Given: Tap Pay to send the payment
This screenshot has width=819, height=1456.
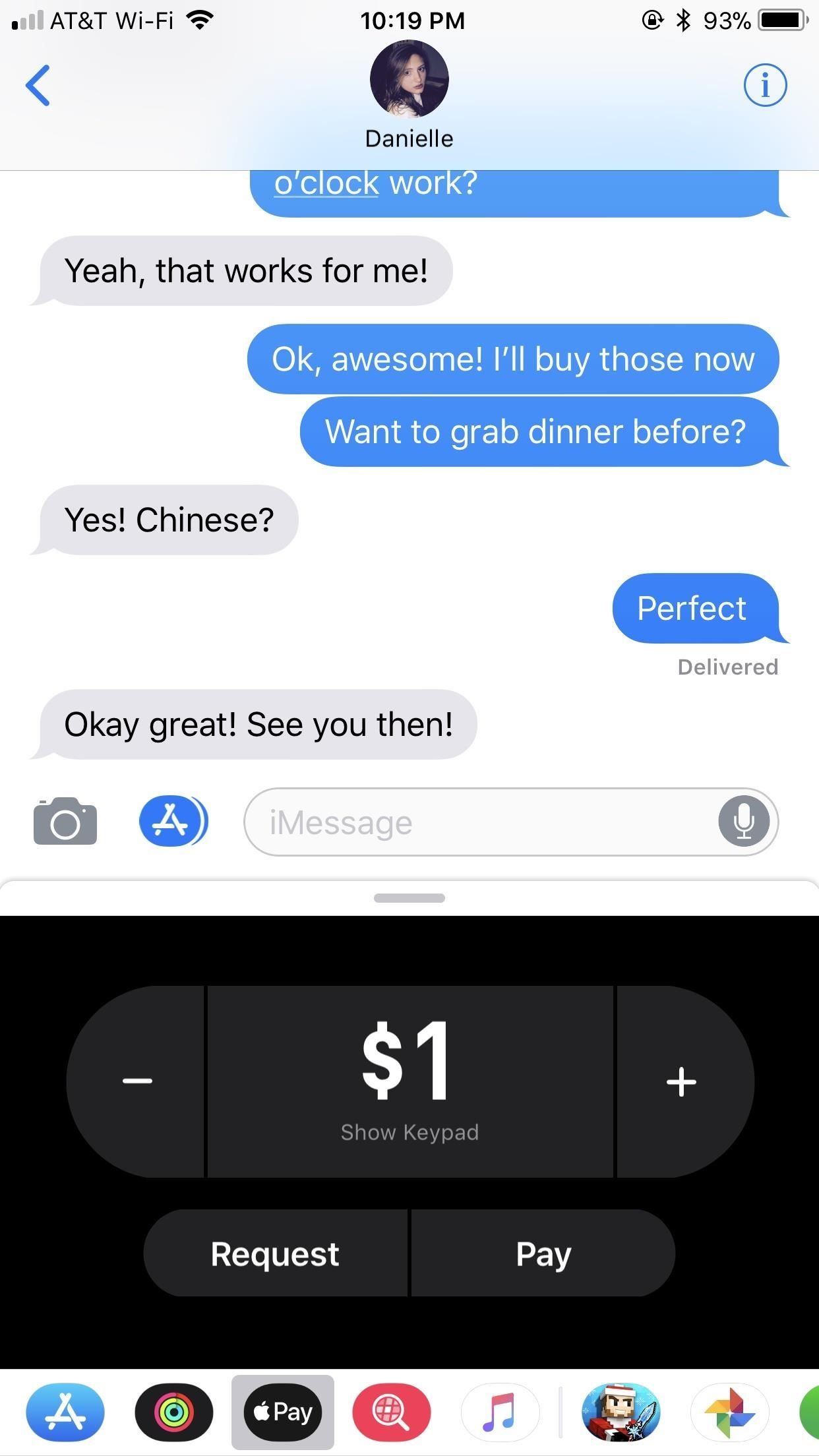Looking at the screenshot, I should point(543,1253).
